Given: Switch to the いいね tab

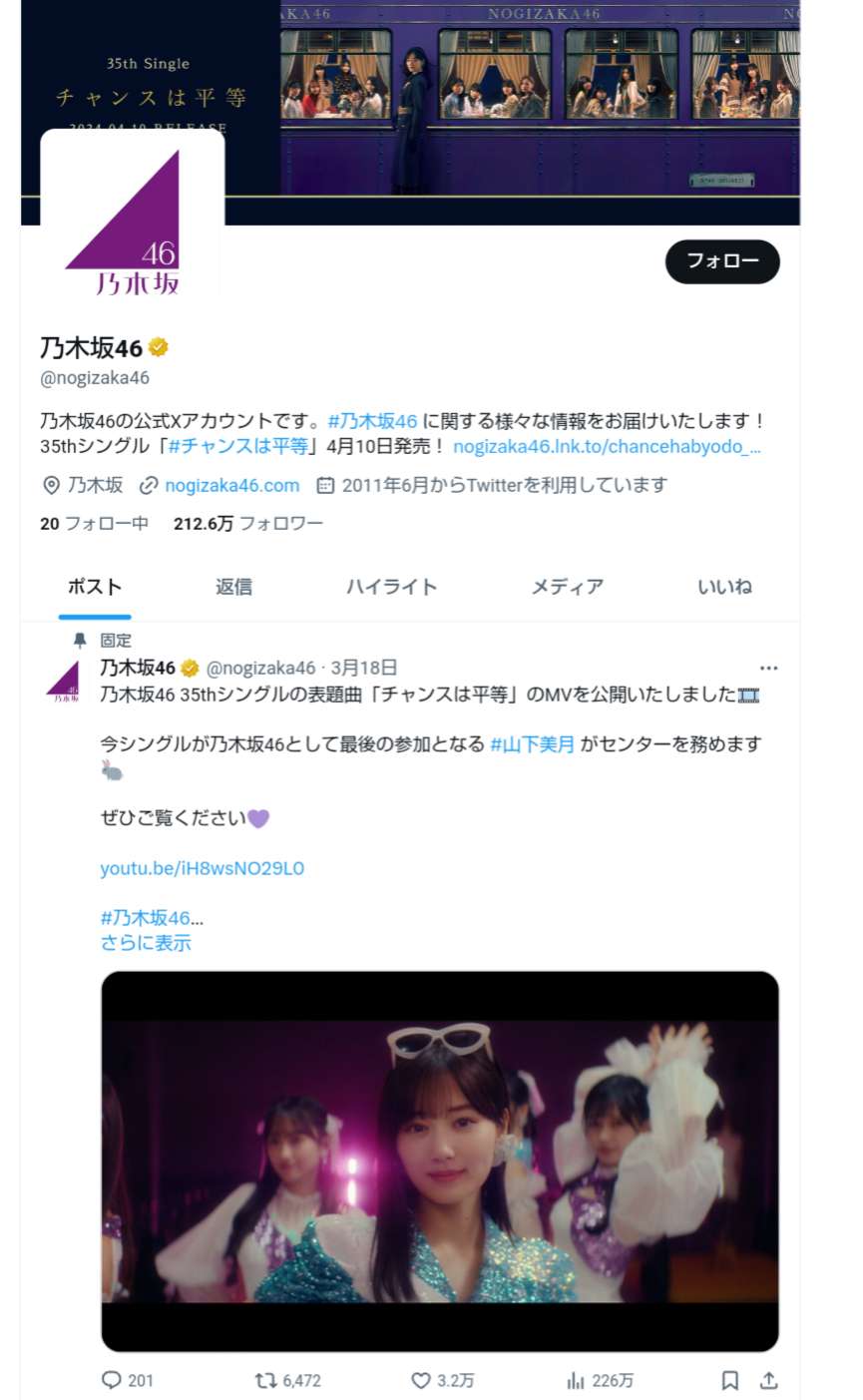Looking at the screenshot, I should tap(724, 587).
